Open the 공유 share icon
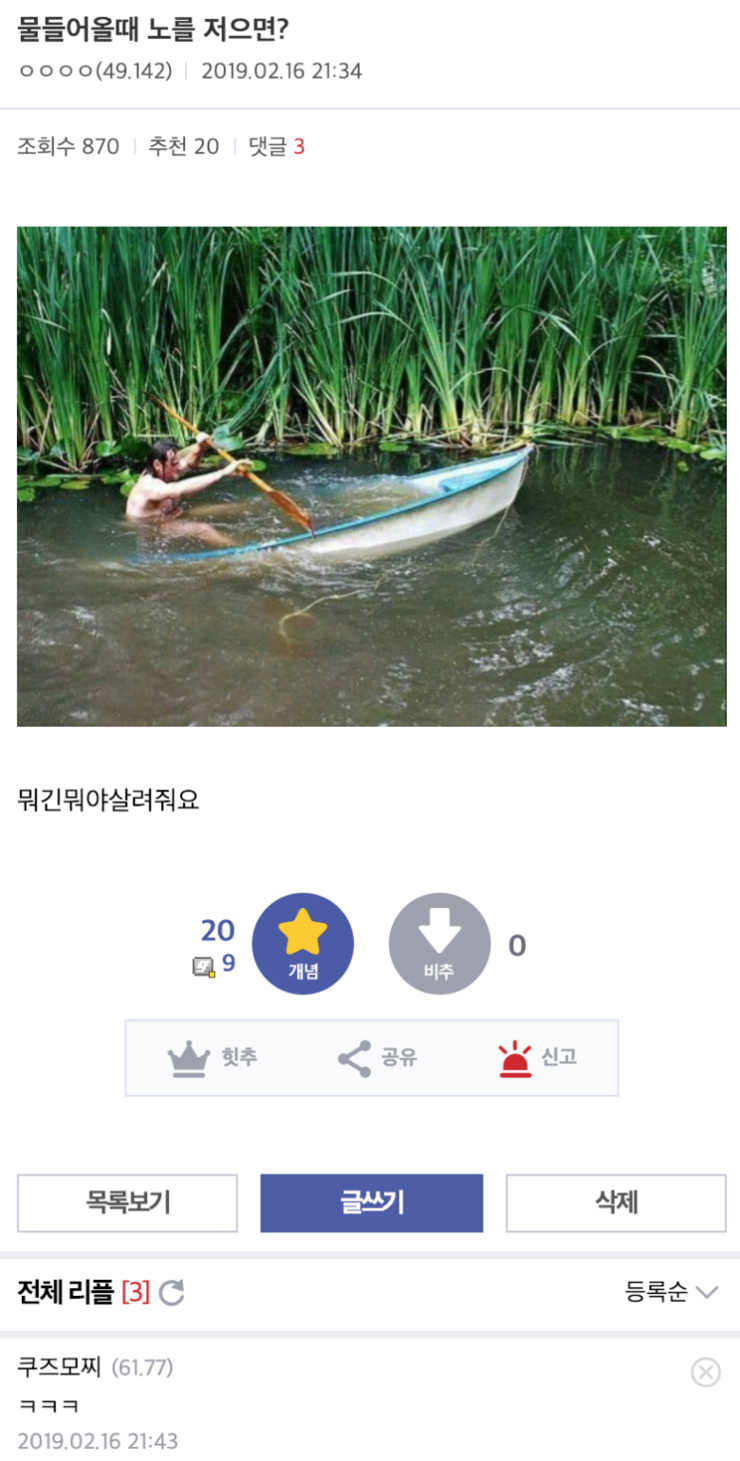The width and height of the screenshot is (740, 1461). click(353, 1056)
